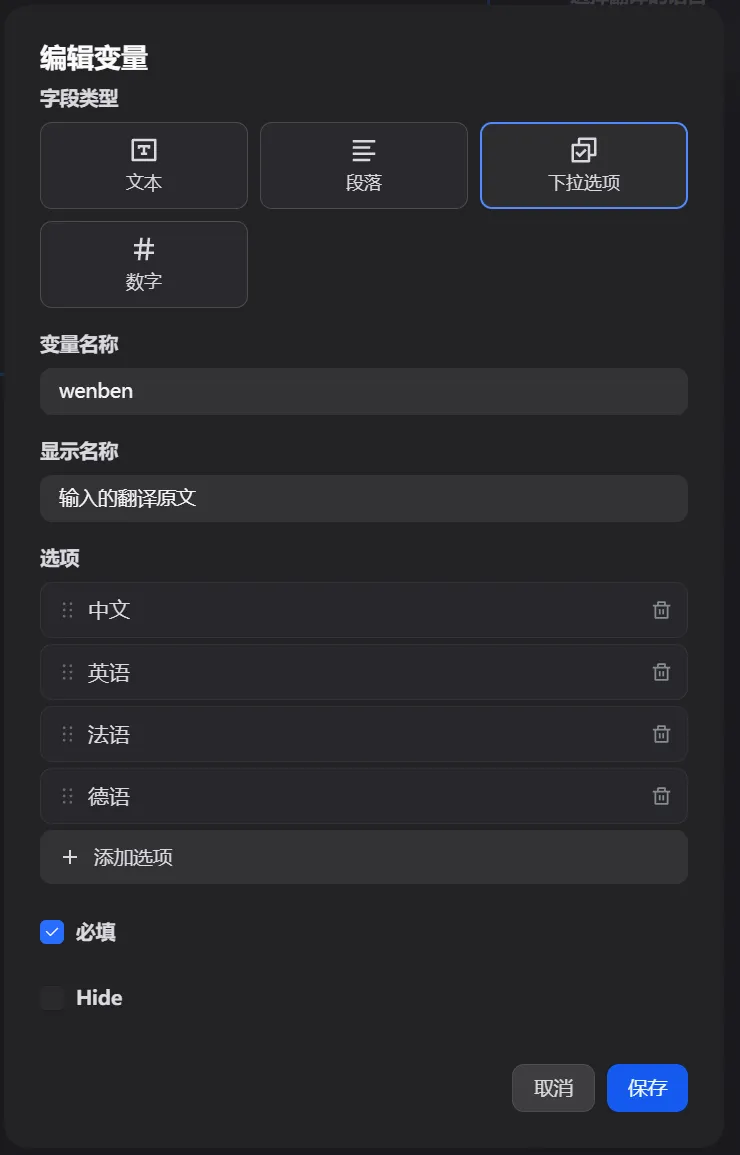Select the 文本 field type
This screenshot has width=740, height=1155.
[x=144, y=165]
